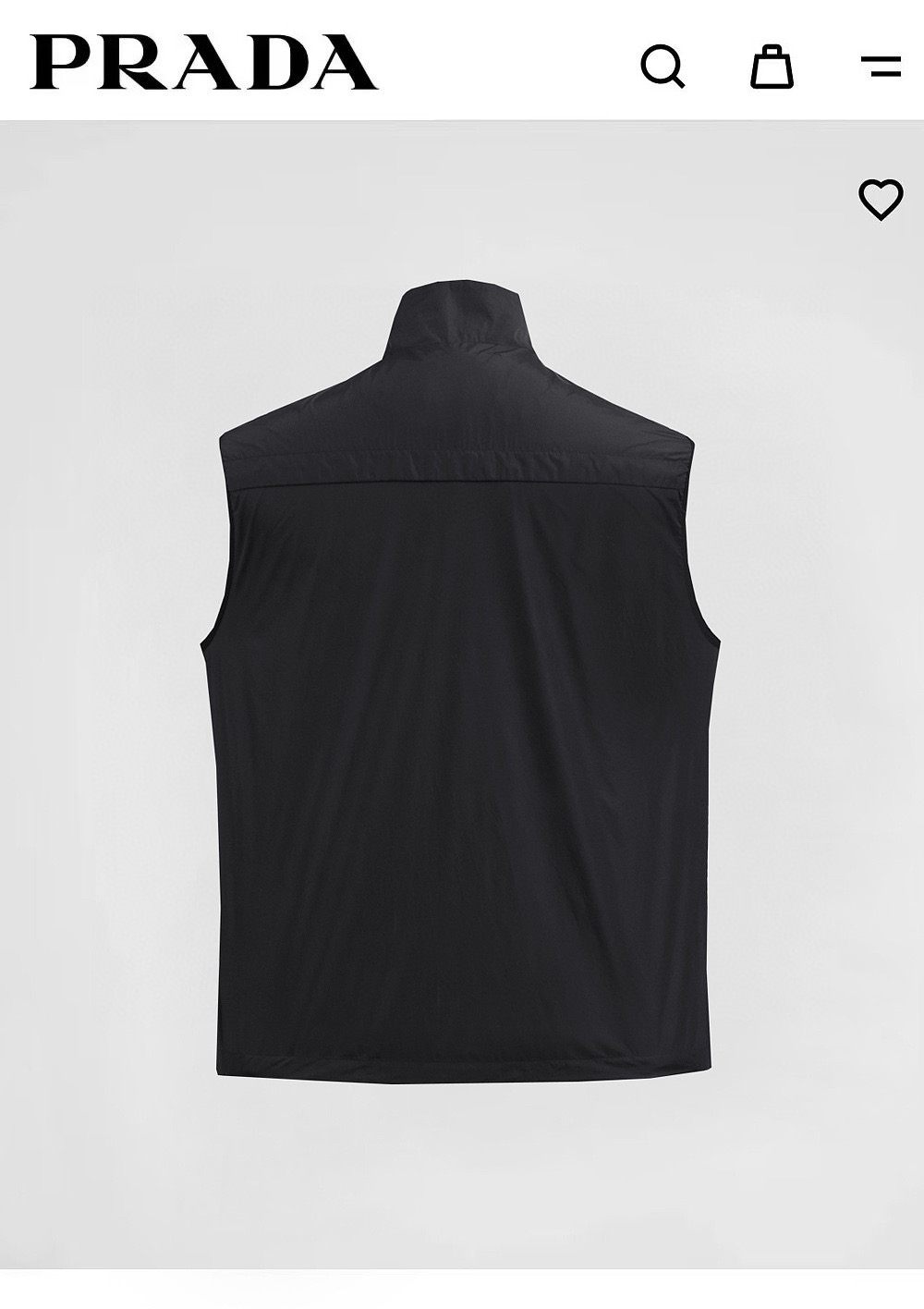Open the hamburger menu
Viewport: 924px width, 1309px height.
click(880, 66)
